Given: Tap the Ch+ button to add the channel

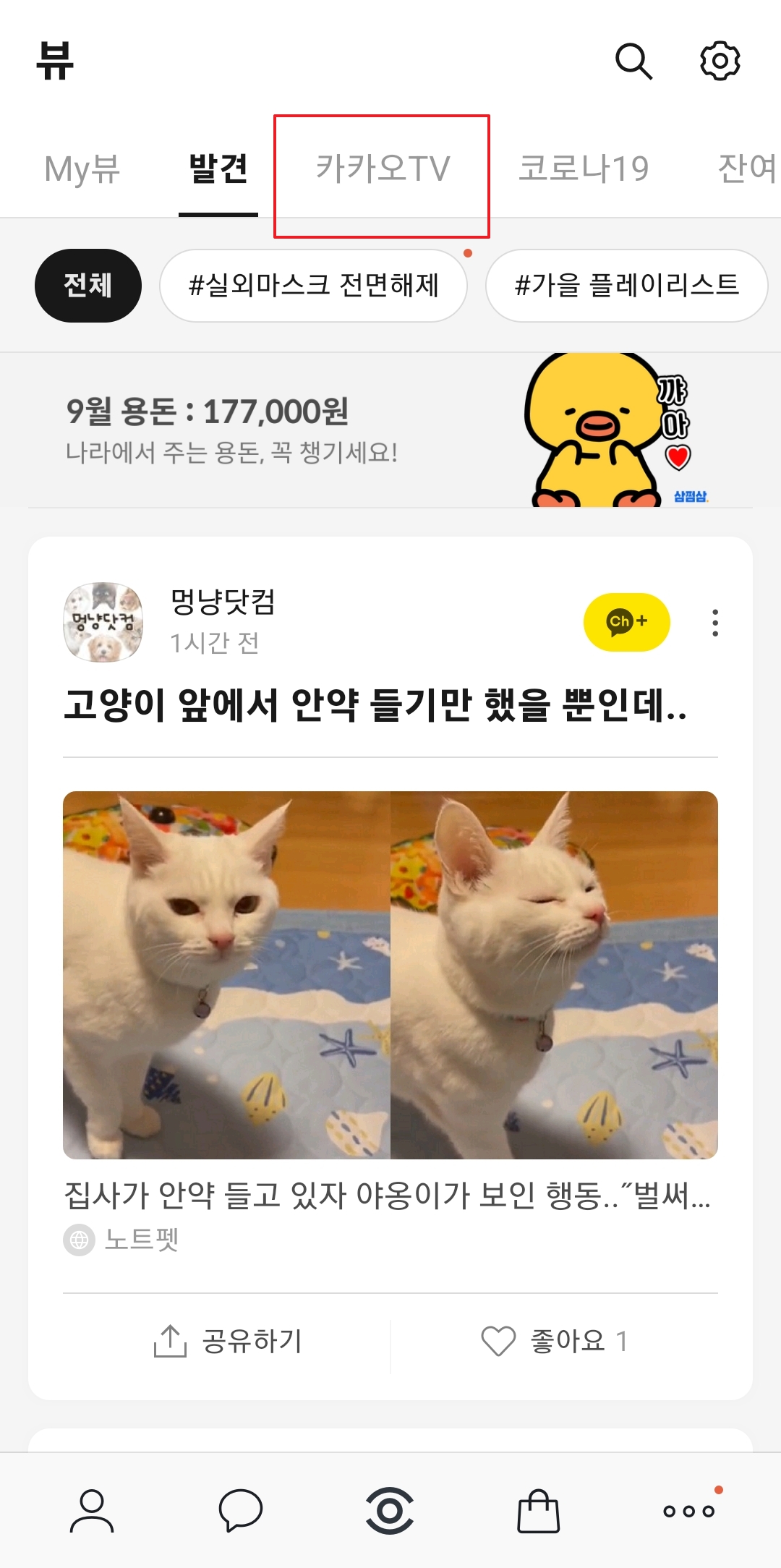Looking at the screenshot, I should (x=626, y=621).
